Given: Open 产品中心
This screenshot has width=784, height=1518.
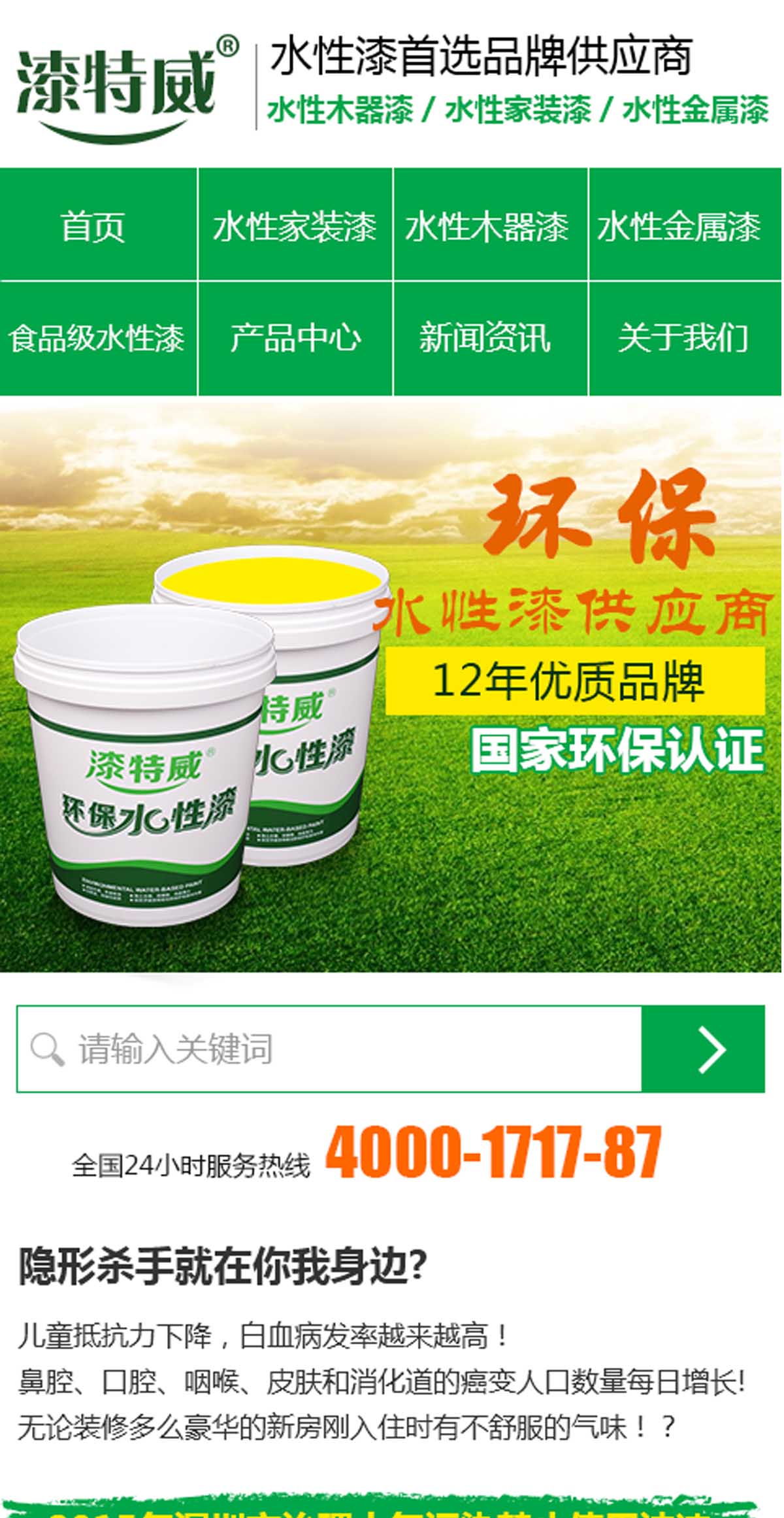Looking at the screenshot, I should [x=295, y=339].
